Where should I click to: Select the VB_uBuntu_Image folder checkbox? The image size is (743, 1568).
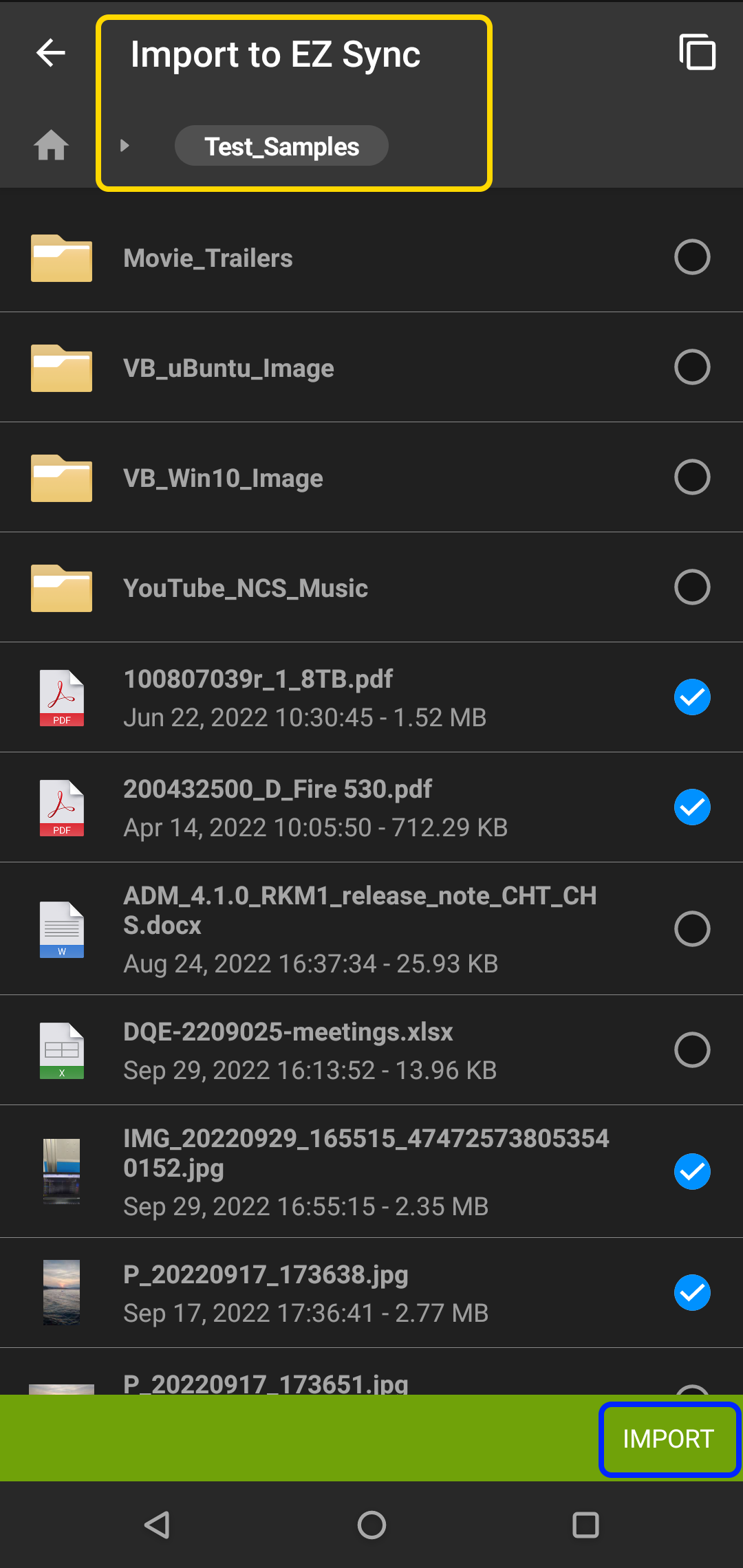pos(692,367)
